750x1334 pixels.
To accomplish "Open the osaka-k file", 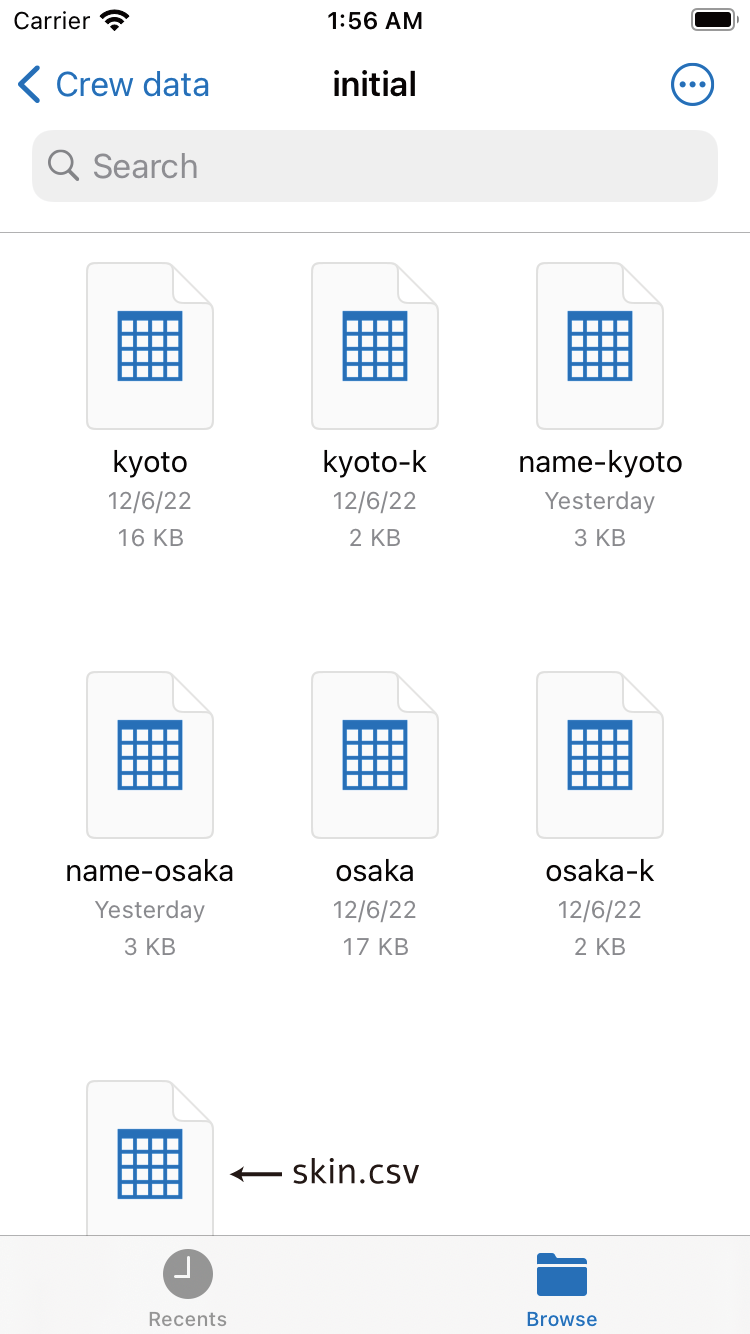I will (x=600, y=755).
